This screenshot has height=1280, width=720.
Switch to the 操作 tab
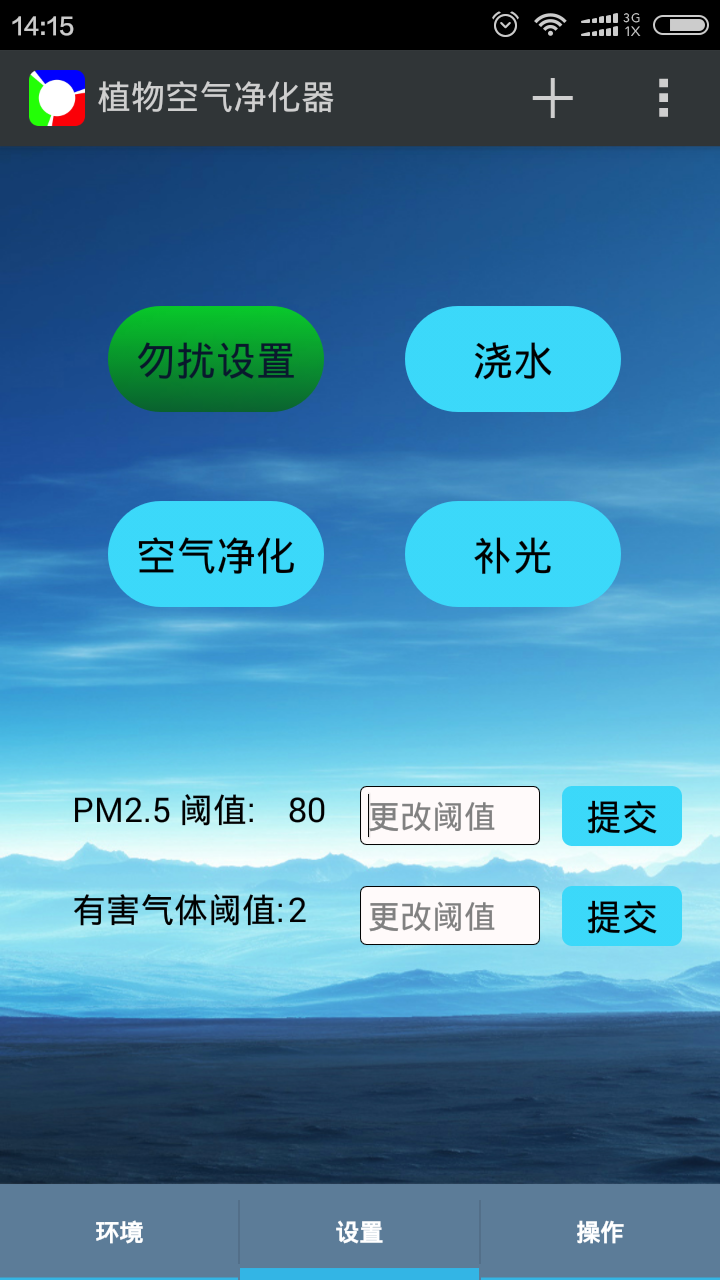(600, 1232)
